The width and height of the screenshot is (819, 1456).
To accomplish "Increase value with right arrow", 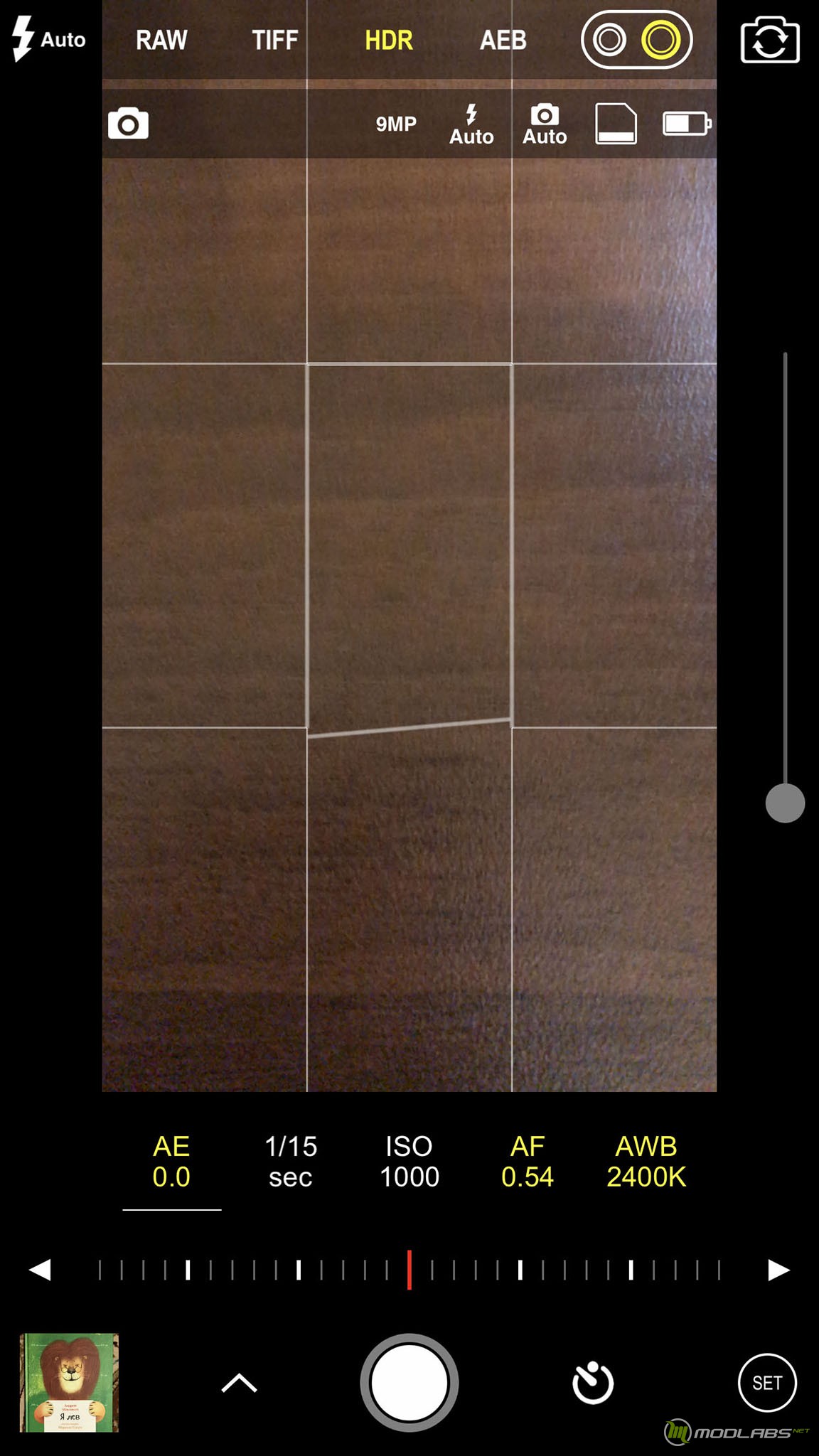I will 779,1270.
